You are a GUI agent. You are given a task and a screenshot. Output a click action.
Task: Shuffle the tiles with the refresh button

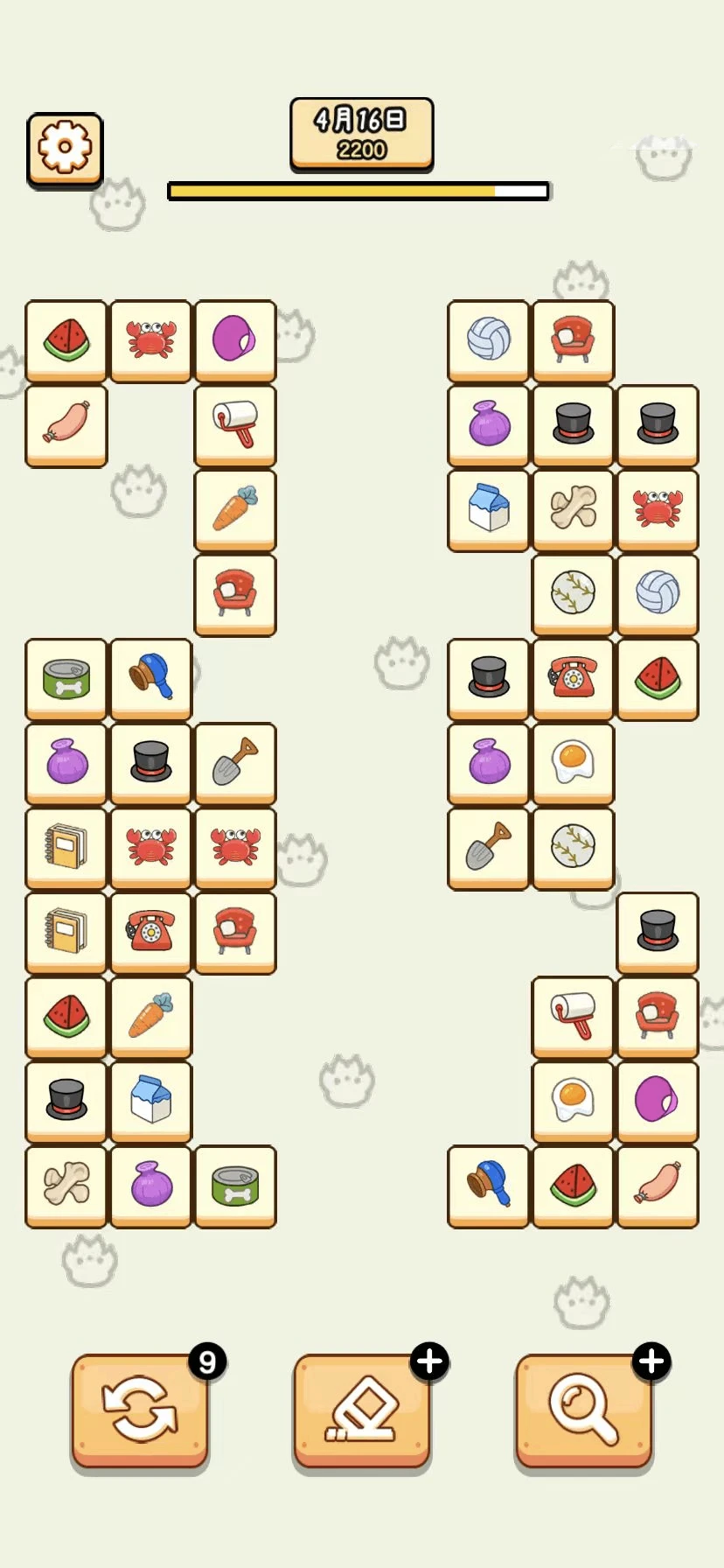(140, 1409)
